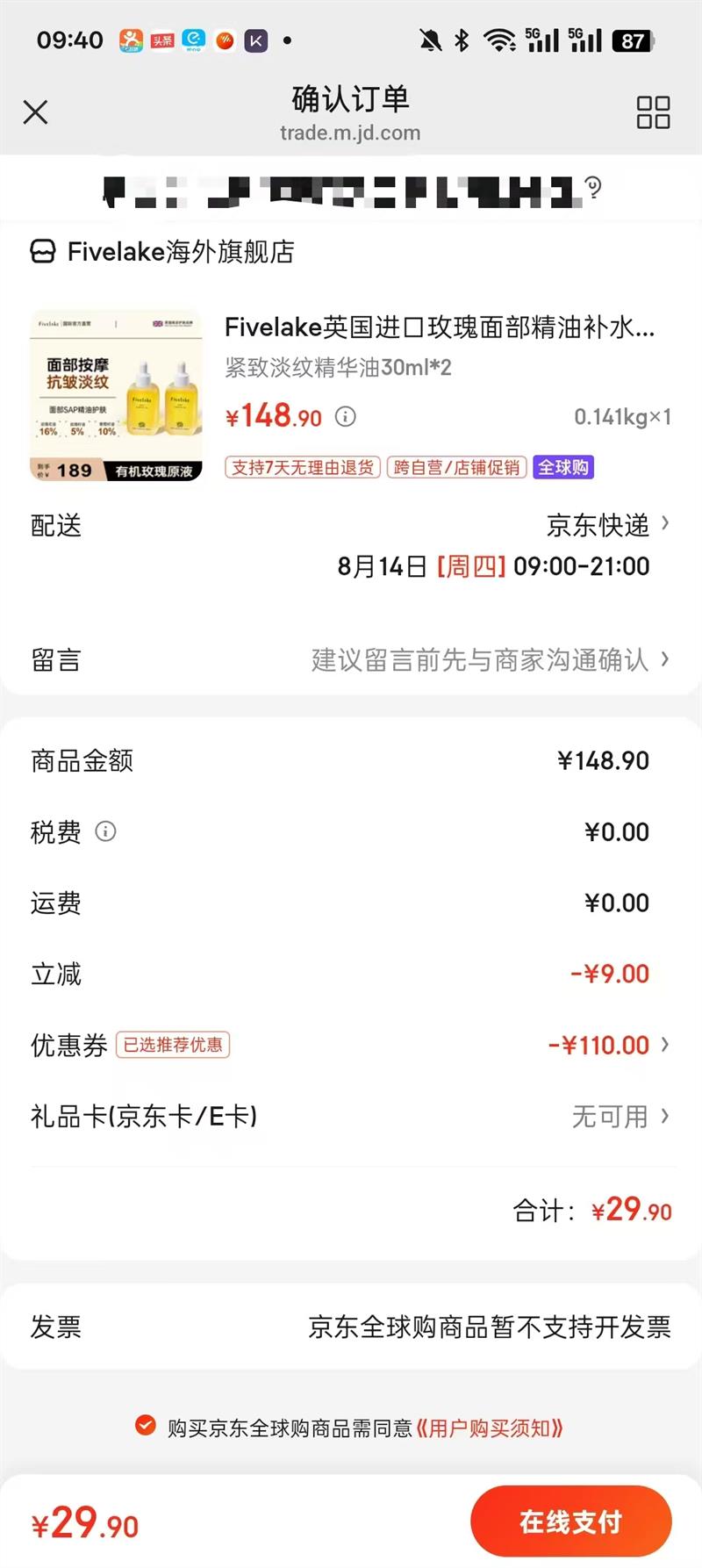
Task: Read the 用户购买须知 notice
Action: [x=490, y=1428]
